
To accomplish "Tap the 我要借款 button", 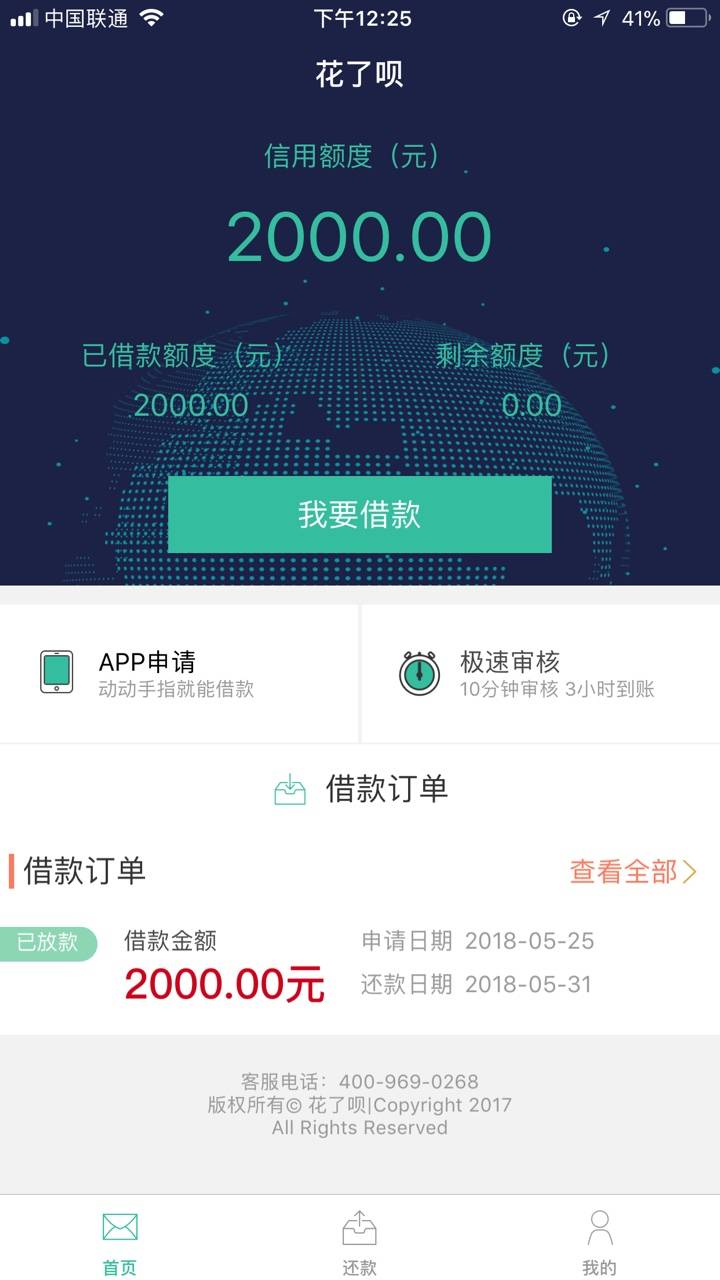I will coord(360,514).
